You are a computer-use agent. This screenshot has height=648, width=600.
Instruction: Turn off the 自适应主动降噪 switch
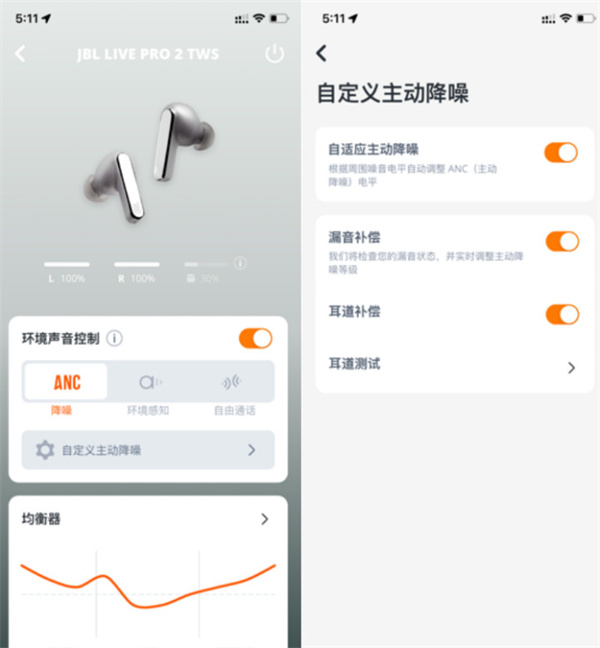561,152
